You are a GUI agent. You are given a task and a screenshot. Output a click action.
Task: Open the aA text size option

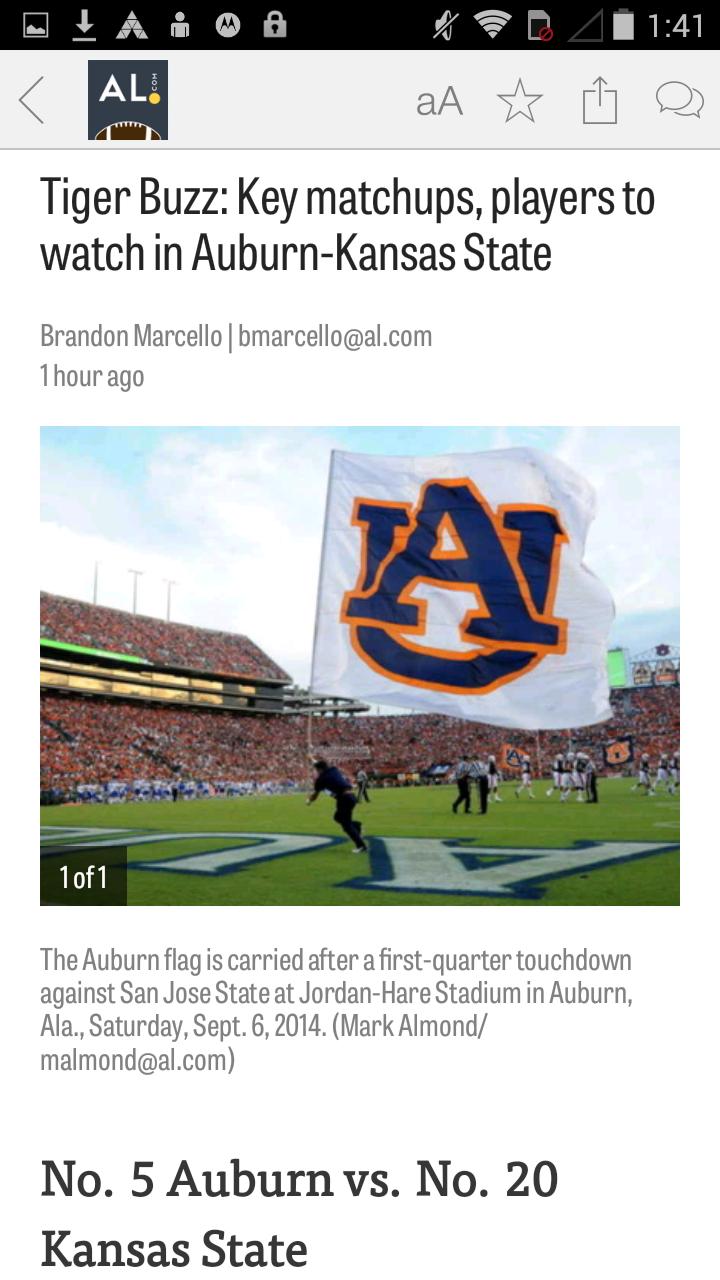point(439,101)
